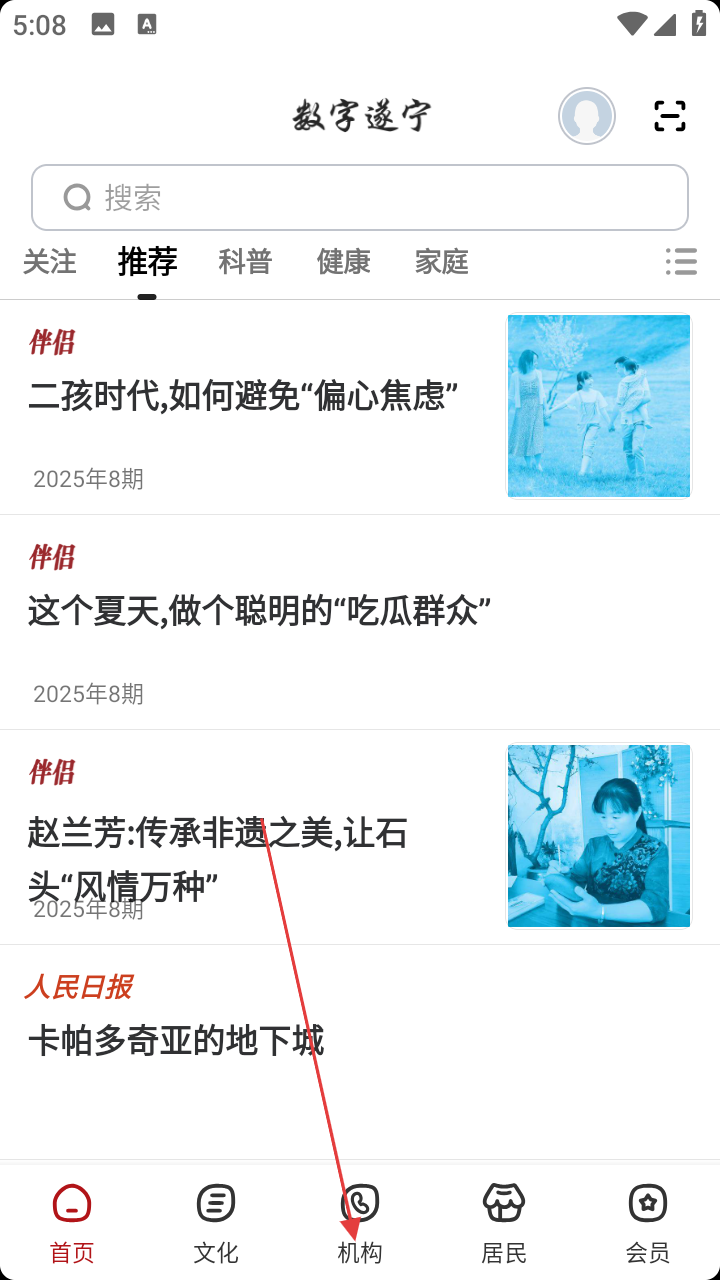
Task: Open the QR scan icon
Action: pos(669,116)
